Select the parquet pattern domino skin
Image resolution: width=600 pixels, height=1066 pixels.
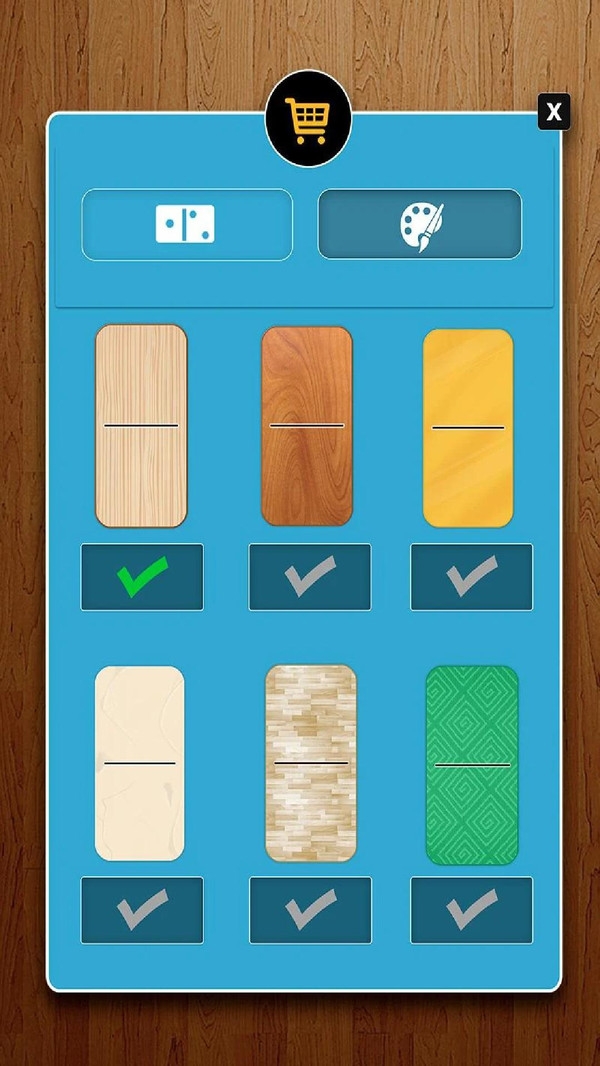click(x=310, y=910)
